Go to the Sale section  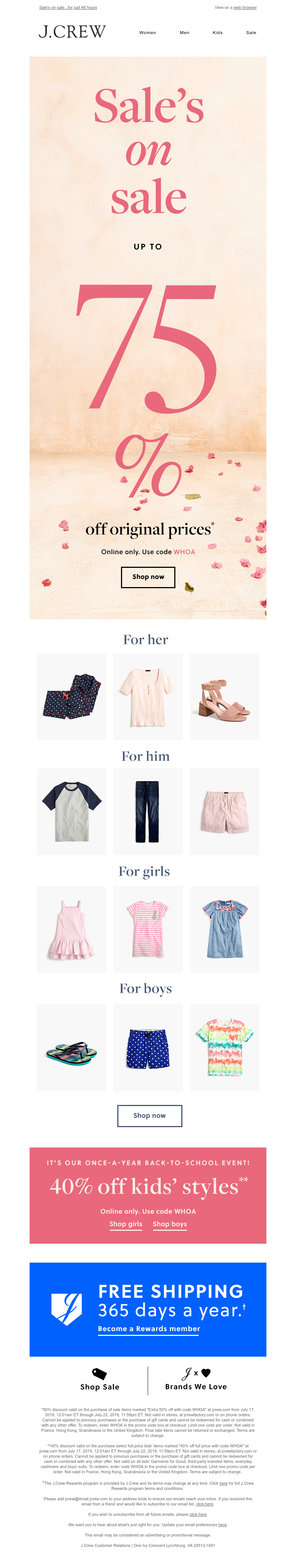point(251,33)
